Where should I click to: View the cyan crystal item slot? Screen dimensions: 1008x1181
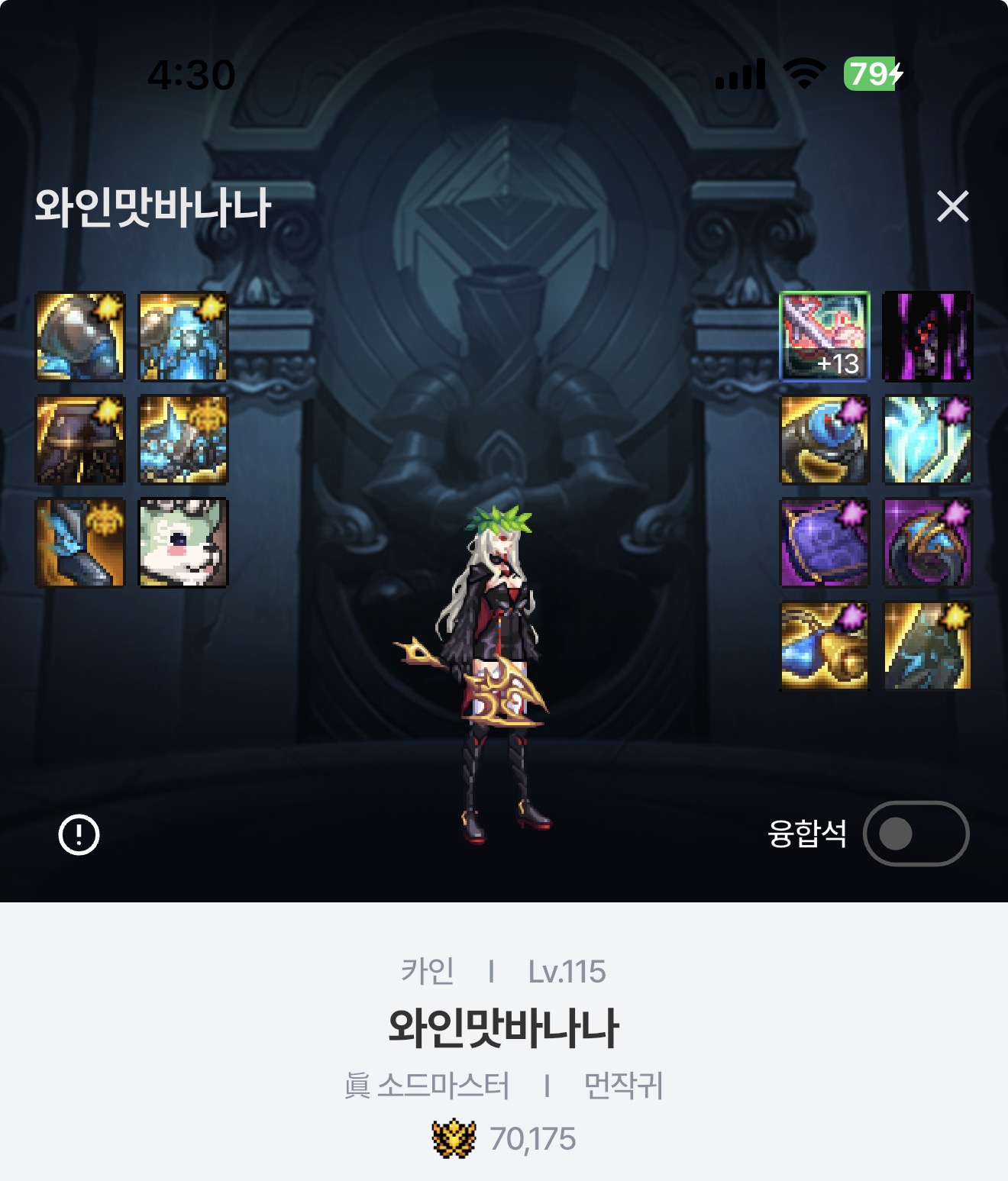click(927, 440)
